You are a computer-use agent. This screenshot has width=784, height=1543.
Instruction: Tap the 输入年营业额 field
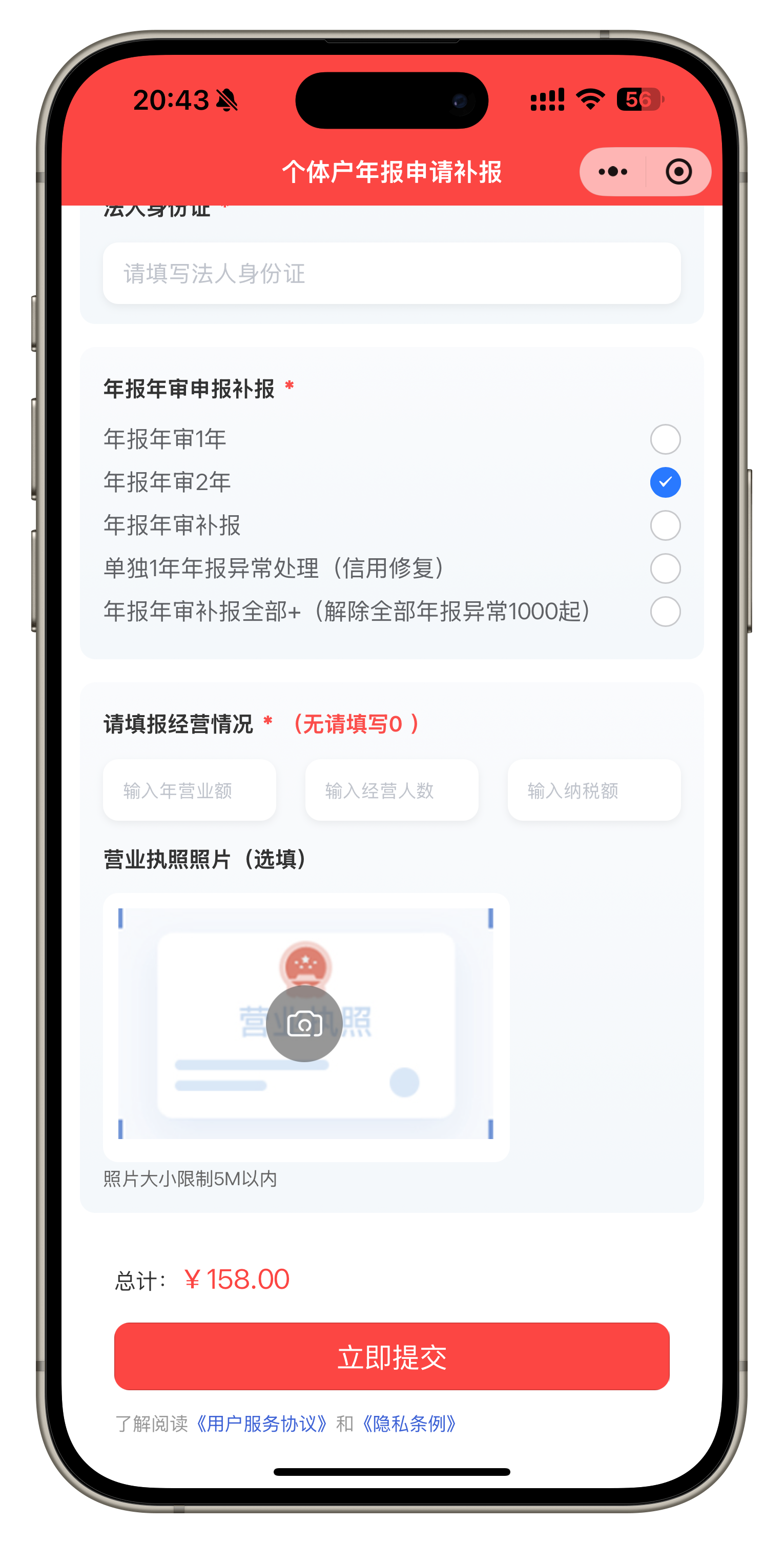[189, 790]
